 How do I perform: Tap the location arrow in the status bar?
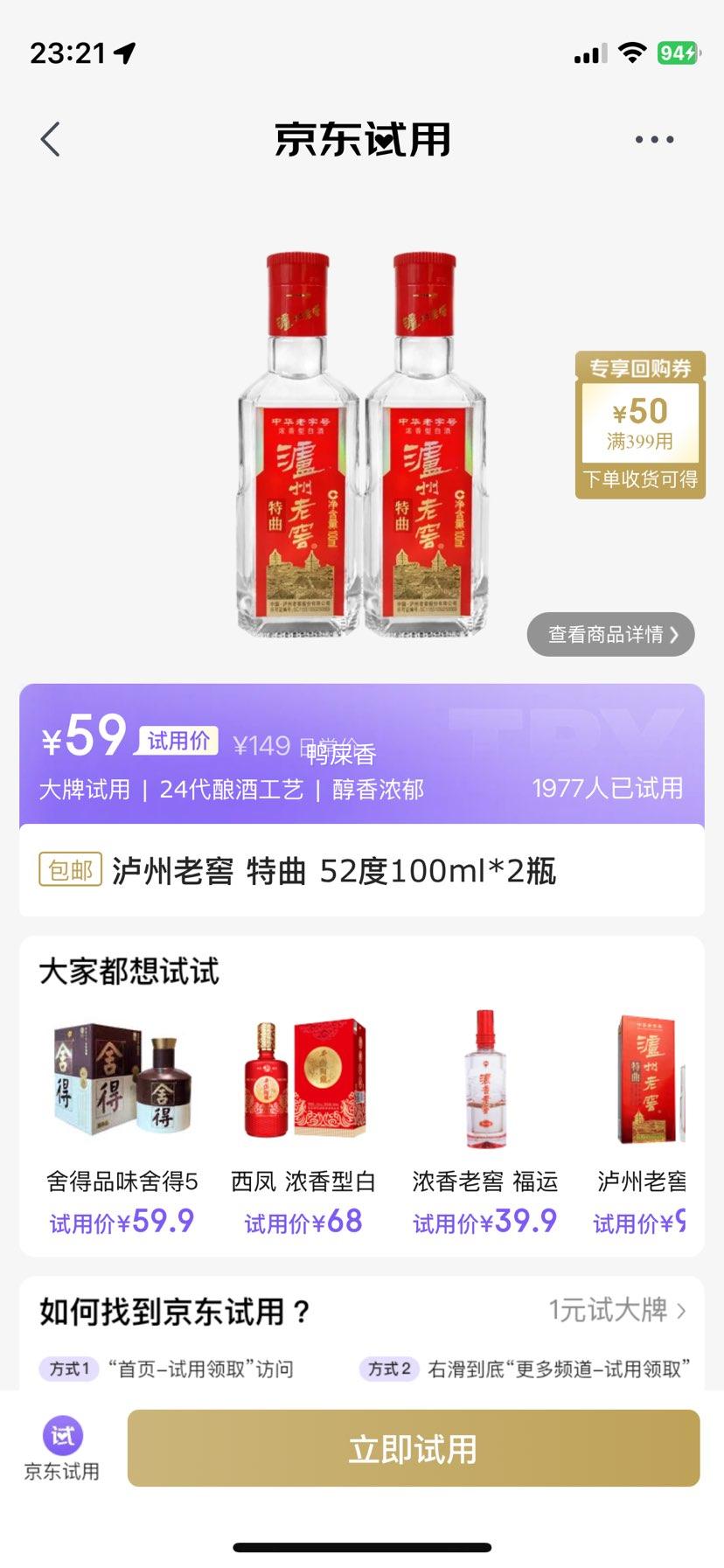tap(123, 52)
